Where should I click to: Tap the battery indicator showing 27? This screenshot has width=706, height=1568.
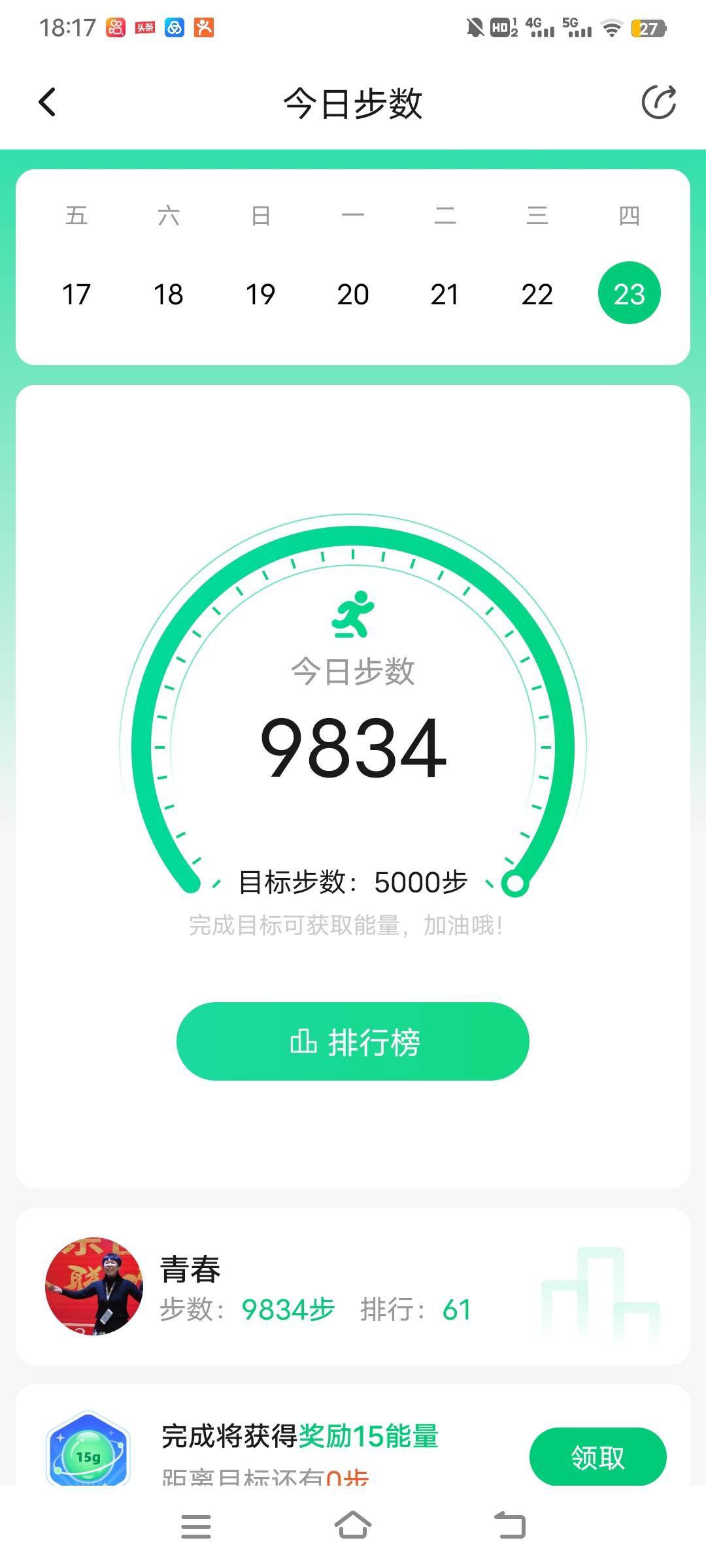649,29
